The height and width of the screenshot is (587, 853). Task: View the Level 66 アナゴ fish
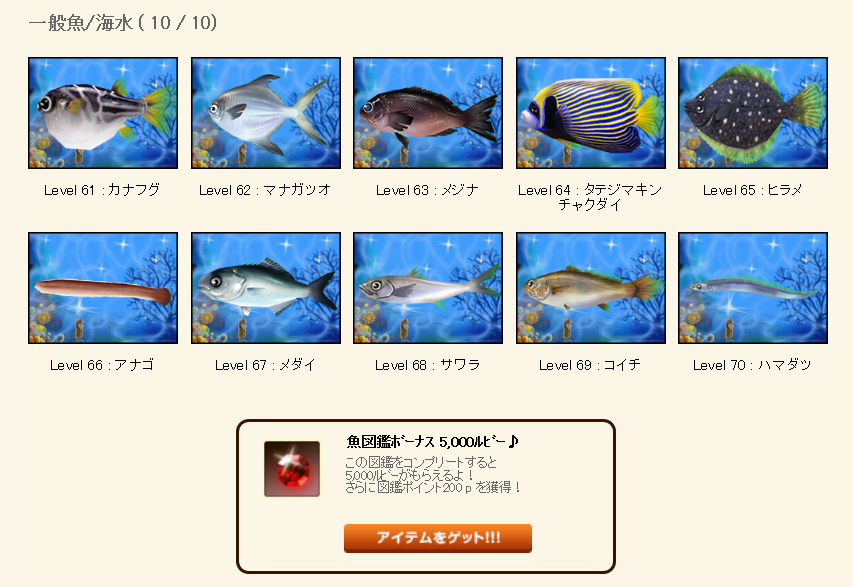(103, 288)
